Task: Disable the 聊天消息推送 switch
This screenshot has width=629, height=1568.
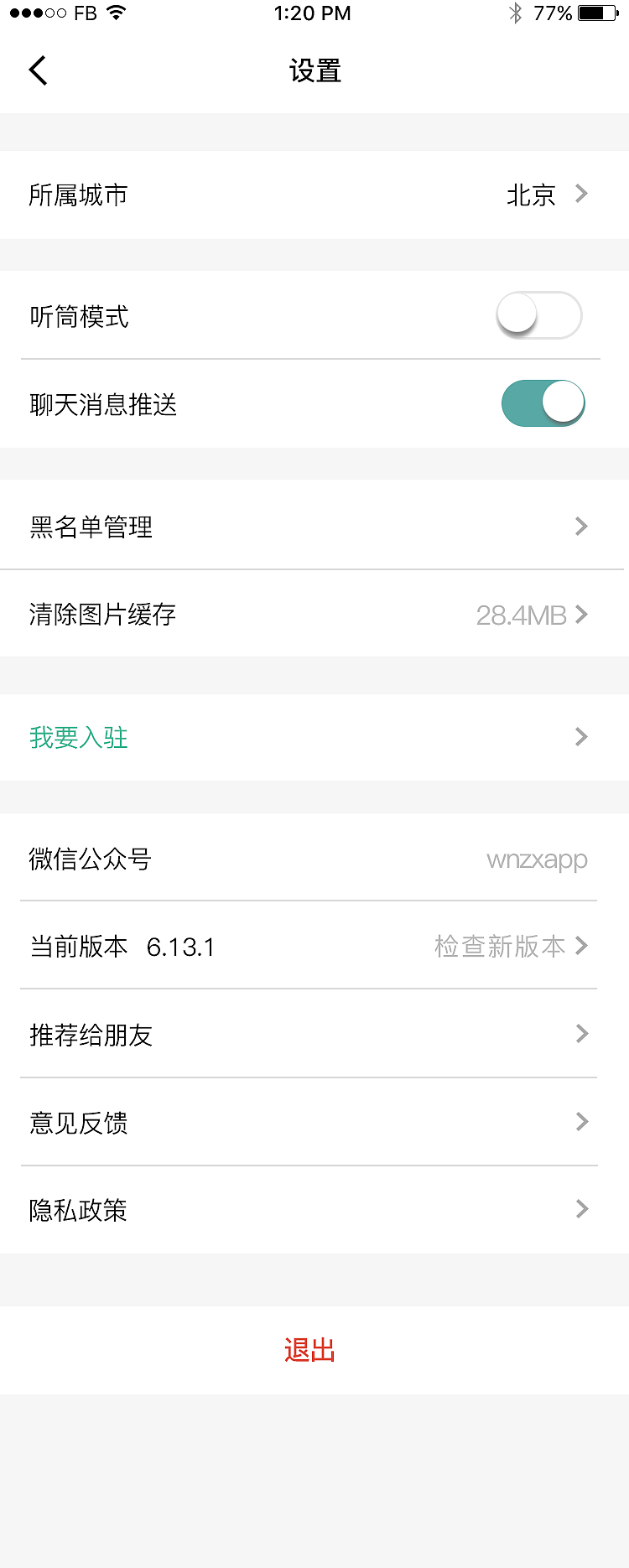Action: click(x=543, y=403)
